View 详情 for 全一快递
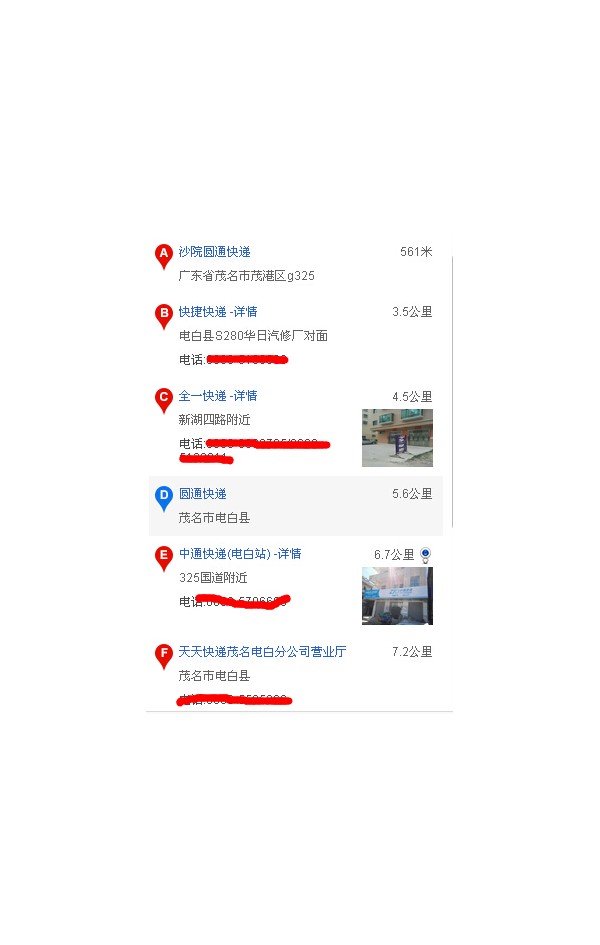 245,396
